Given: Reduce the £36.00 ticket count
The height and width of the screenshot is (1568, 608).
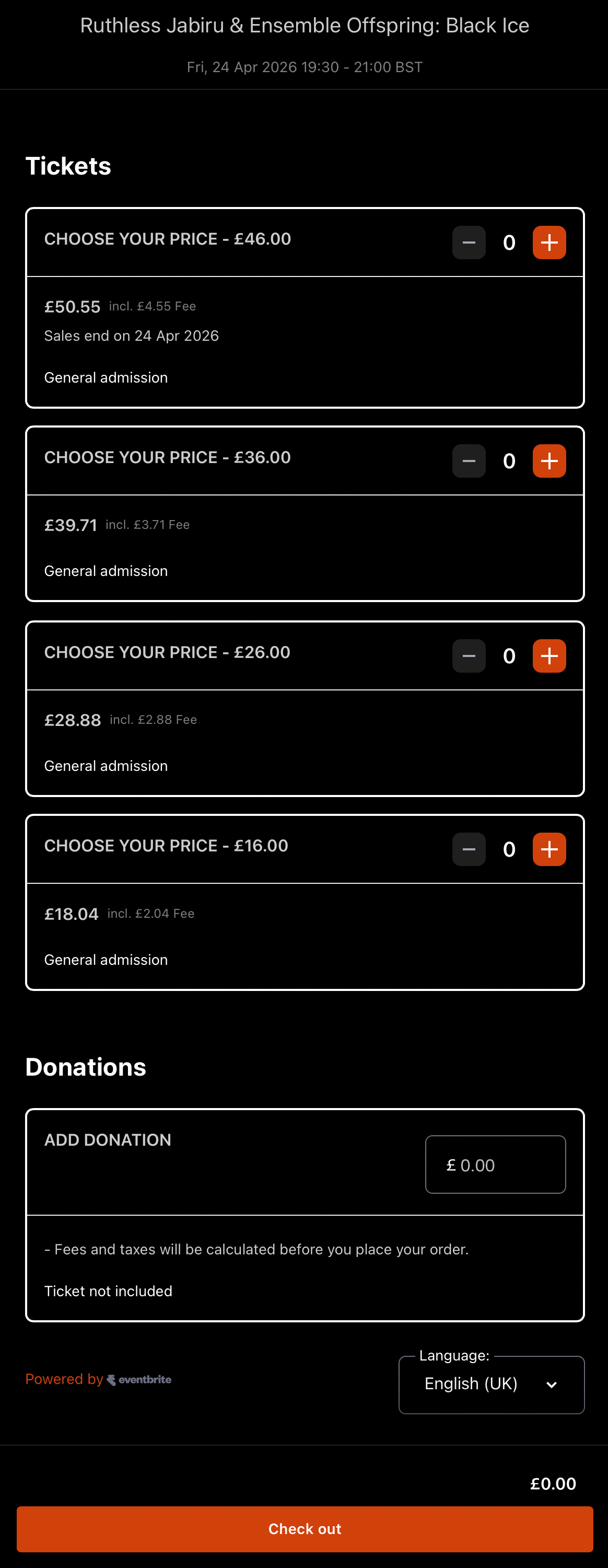Looking at the screenshot, I should [469, 462].
